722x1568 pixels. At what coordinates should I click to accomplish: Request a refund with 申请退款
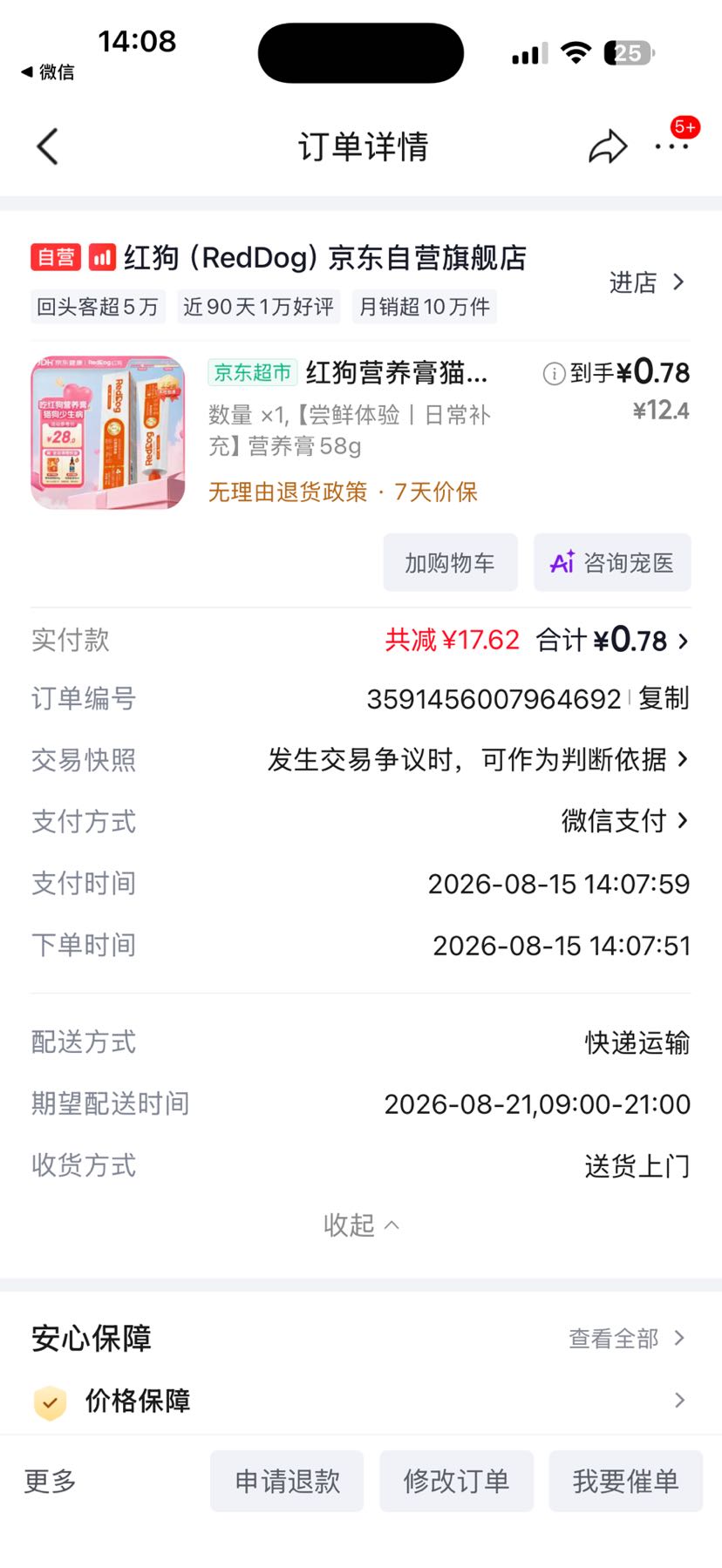(x=287, y=1481)
